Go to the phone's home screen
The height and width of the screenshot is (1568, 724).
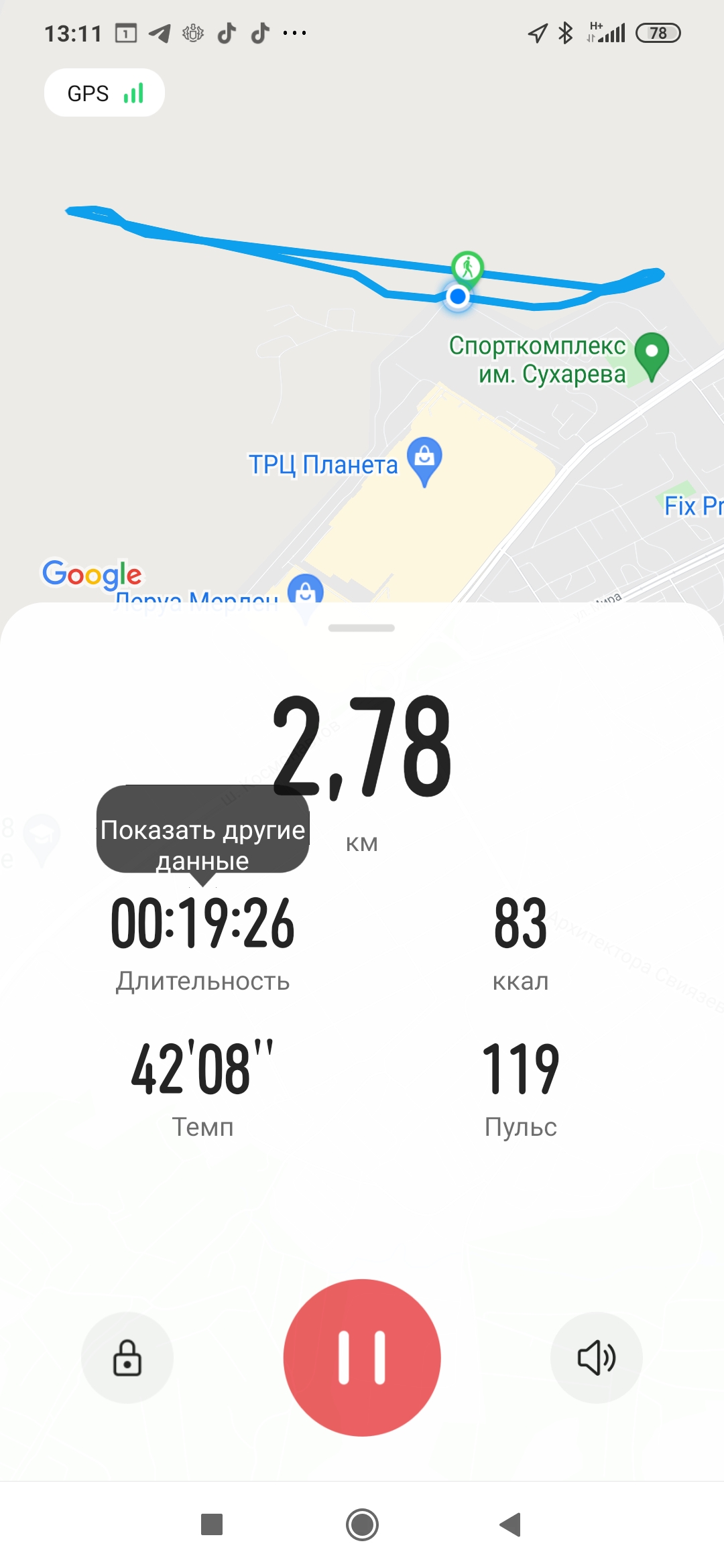point(362,1524)
